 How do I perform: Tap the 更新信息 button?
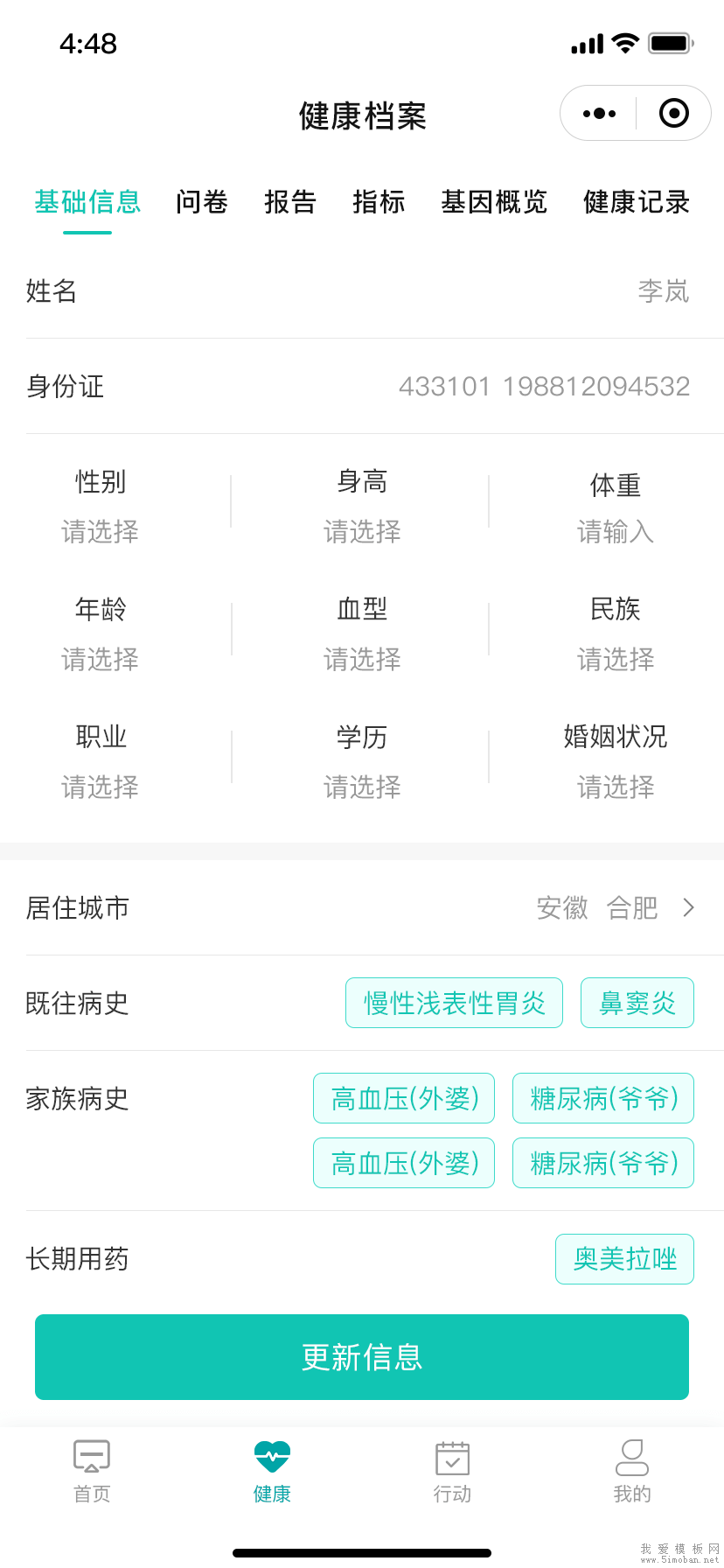[x=362, y=1357]
